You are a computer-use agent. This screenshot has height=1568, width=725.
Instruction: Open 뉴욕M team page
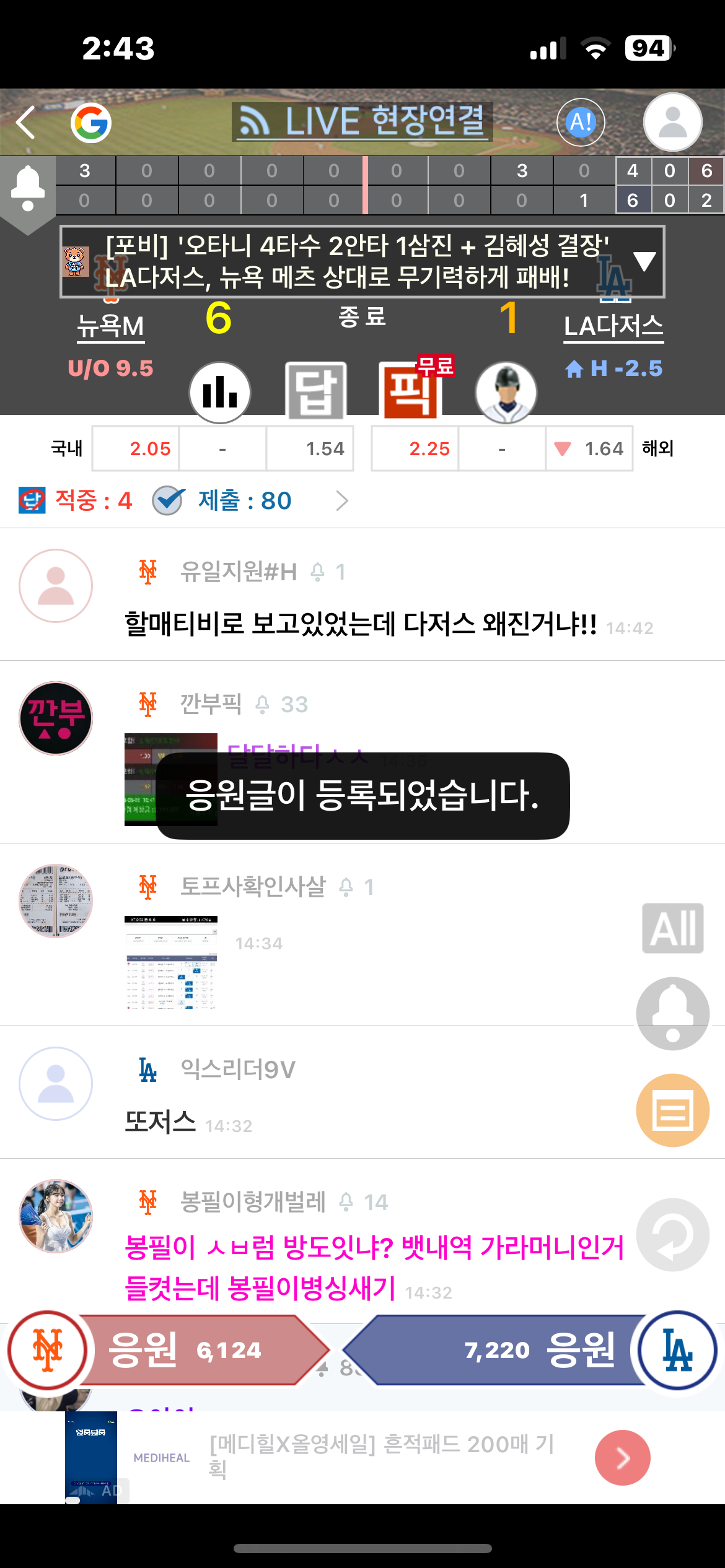[x=110, y=326]
